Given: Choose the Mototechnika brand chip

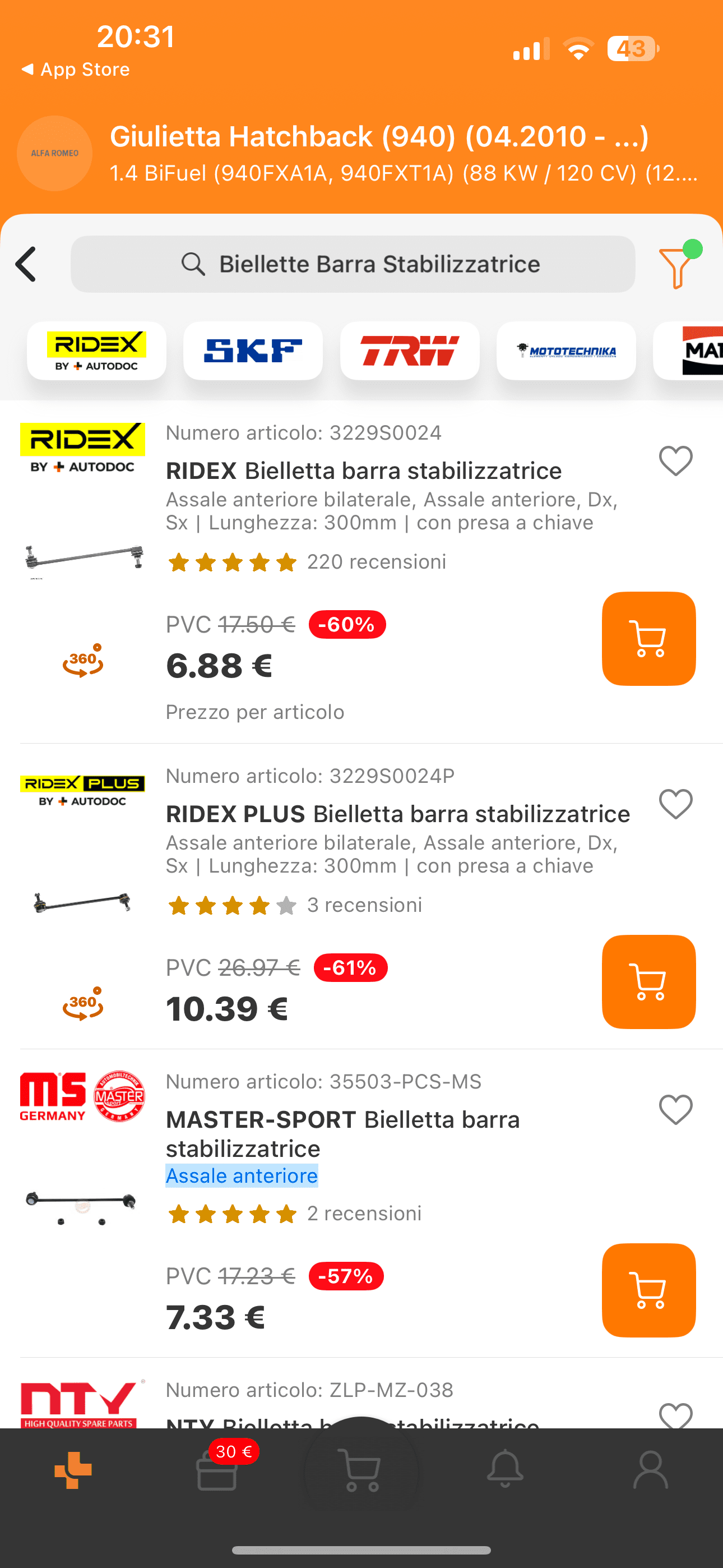Looking at the screenshot, I should tap(566, 351).
